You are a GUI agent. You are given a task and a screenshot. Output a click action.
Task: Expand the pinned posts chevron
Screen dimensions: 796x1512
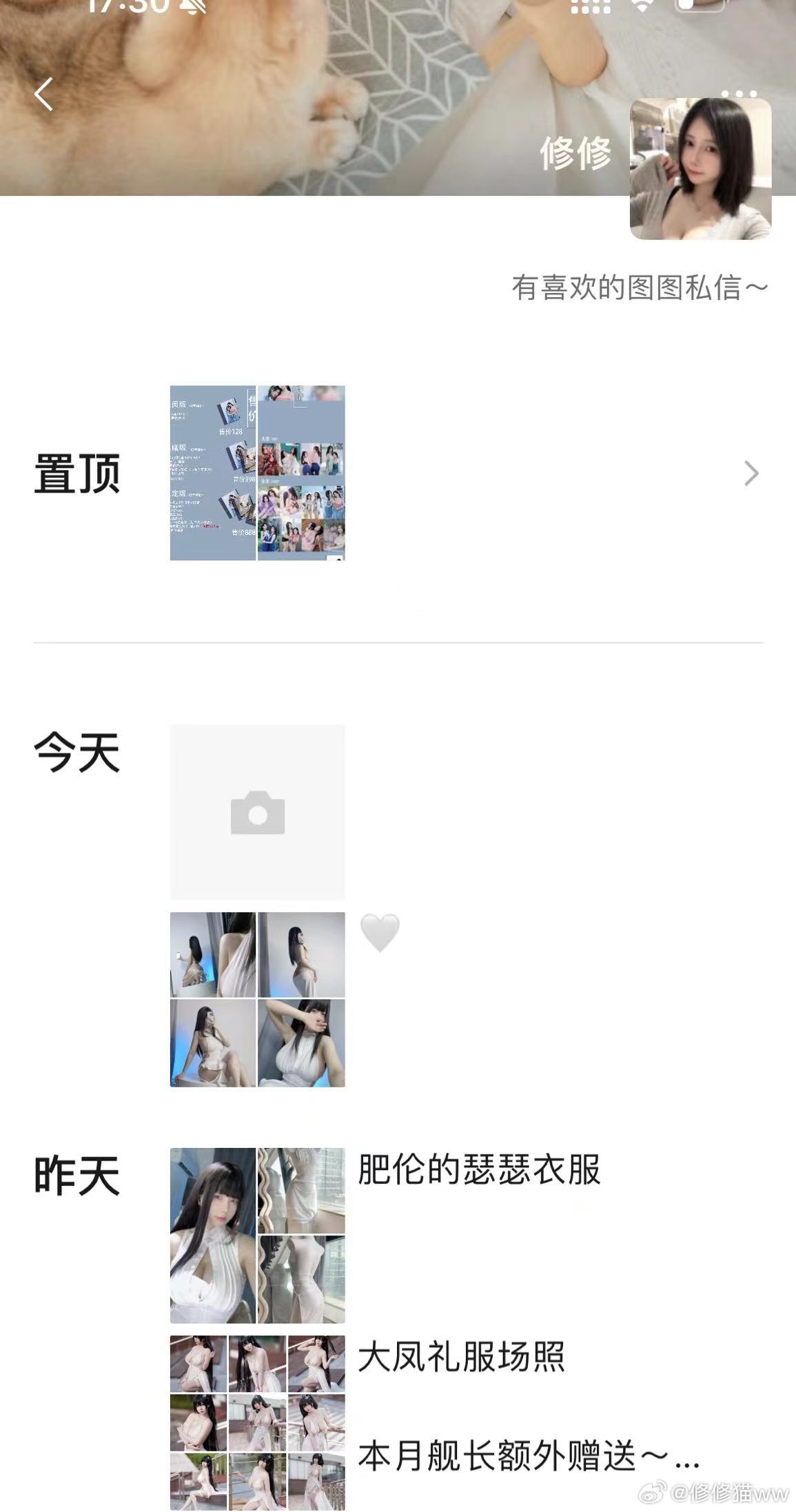click(x=751, y=474)
